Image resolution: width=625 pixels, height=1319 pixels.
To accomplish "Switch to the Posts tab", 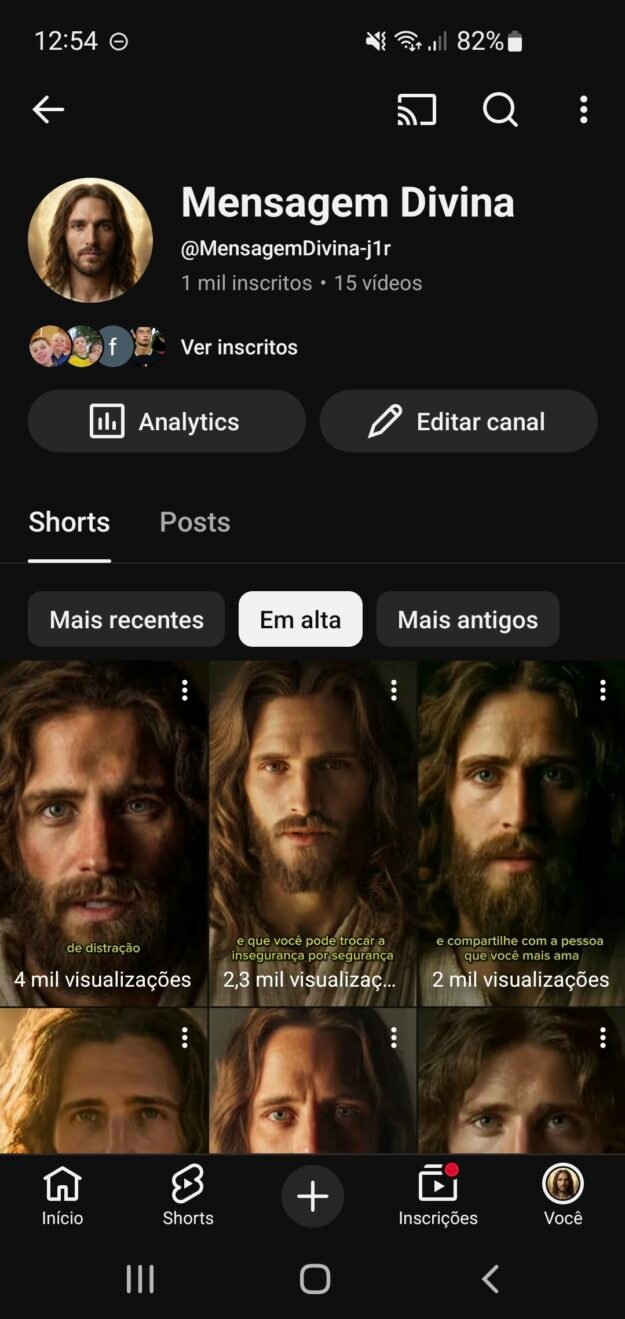I will (195, 522).
